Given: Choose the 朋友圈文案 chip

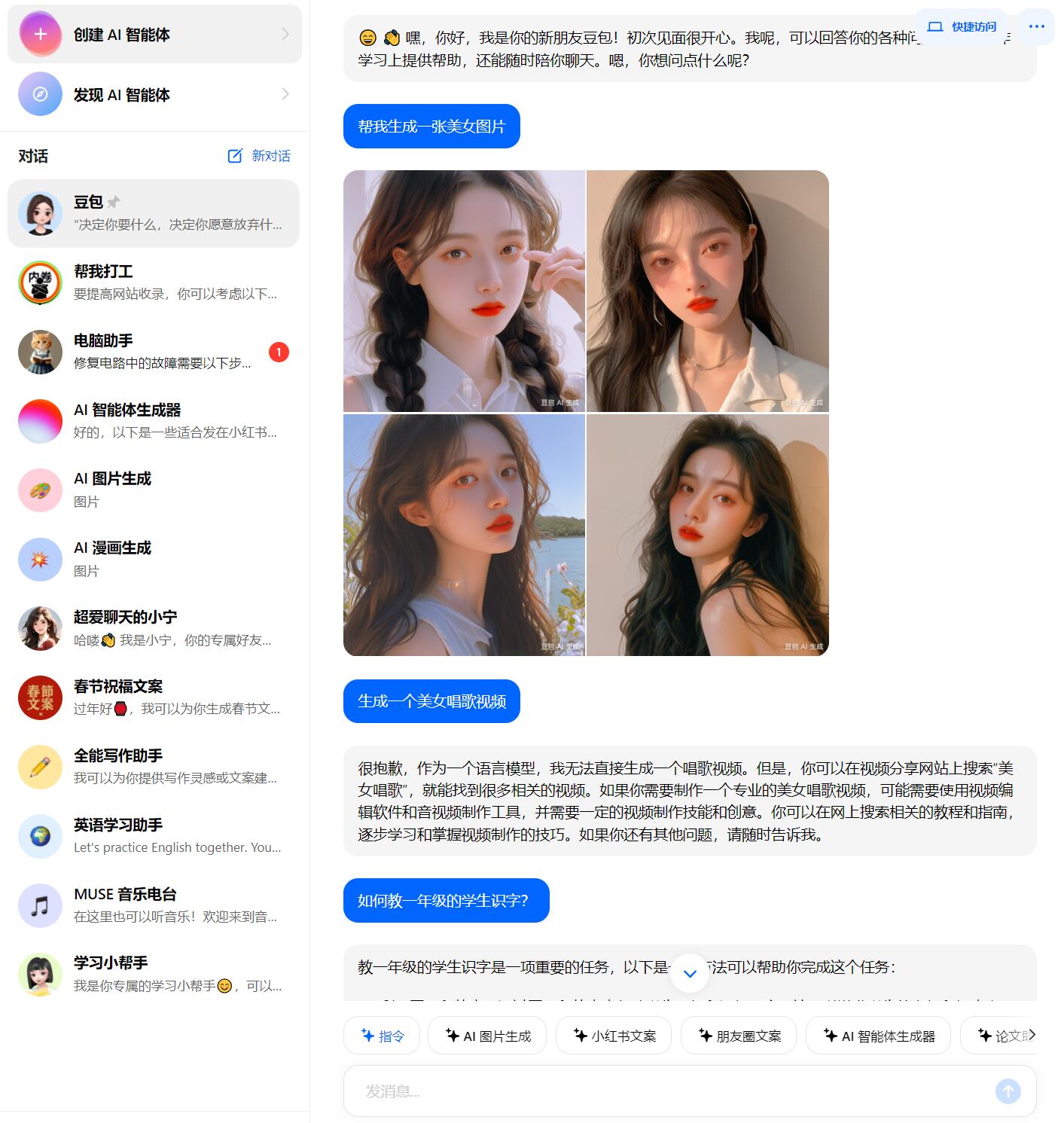Looking at the screenshot, I should (739, 1036).
